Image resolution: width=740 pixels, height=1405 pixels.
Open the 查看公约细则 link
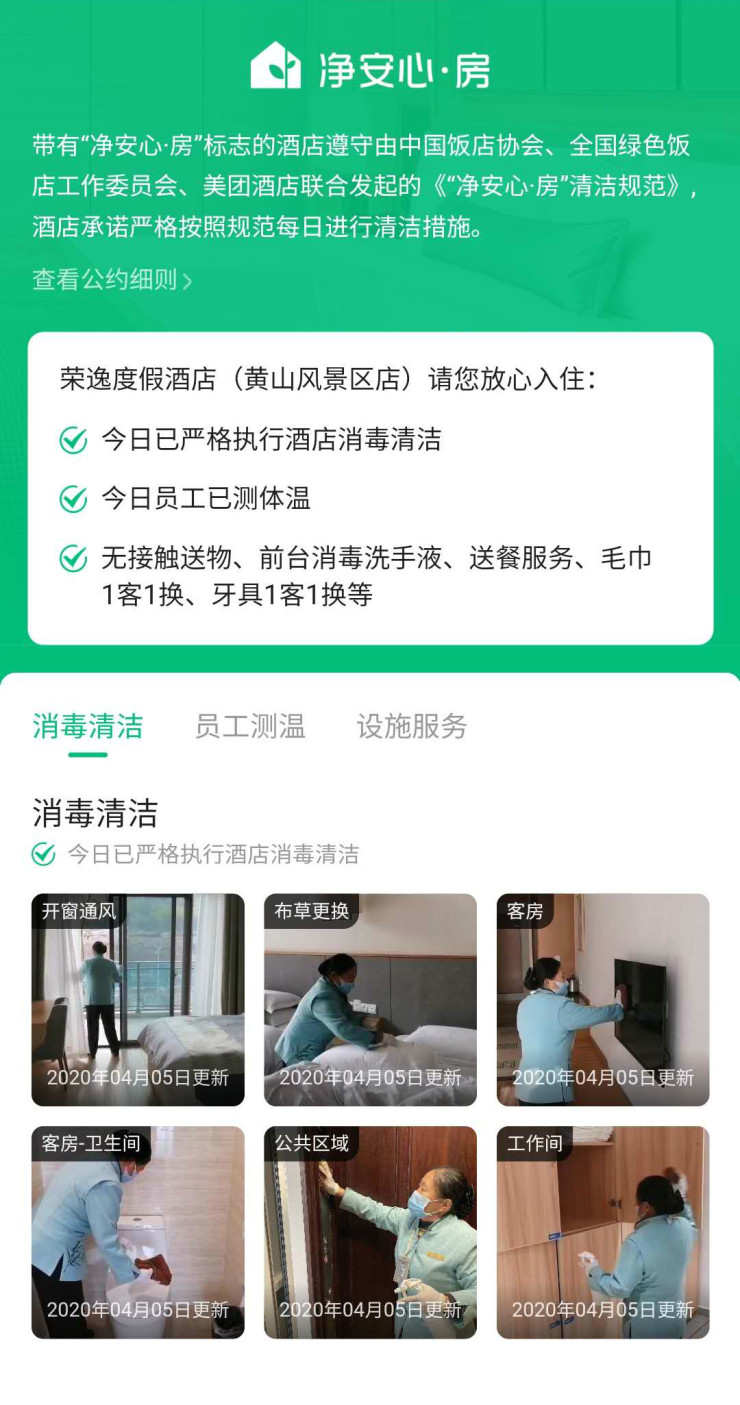[x=112, y=280]
